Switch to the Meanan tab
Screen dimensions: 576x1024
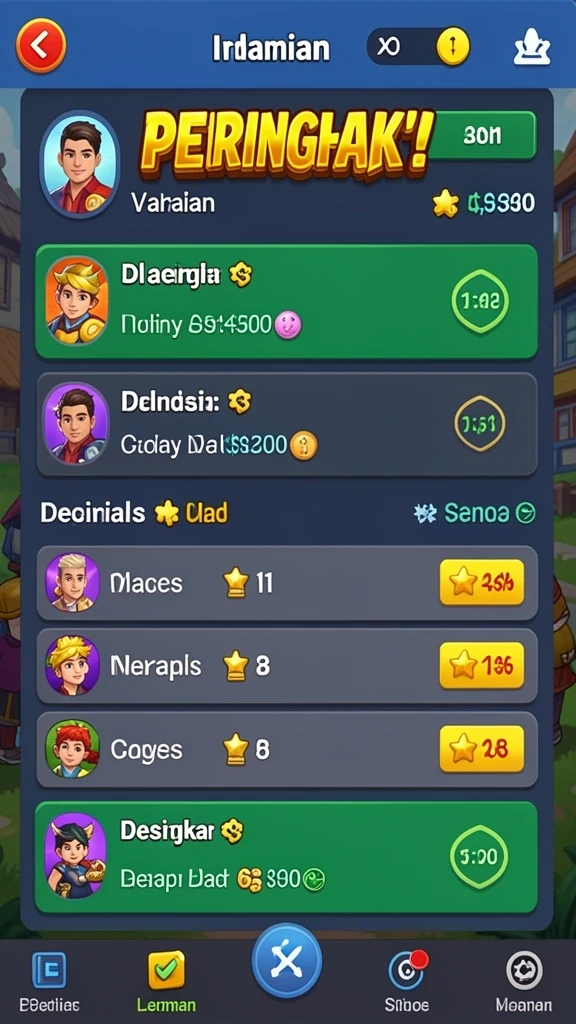coord(524,982)
